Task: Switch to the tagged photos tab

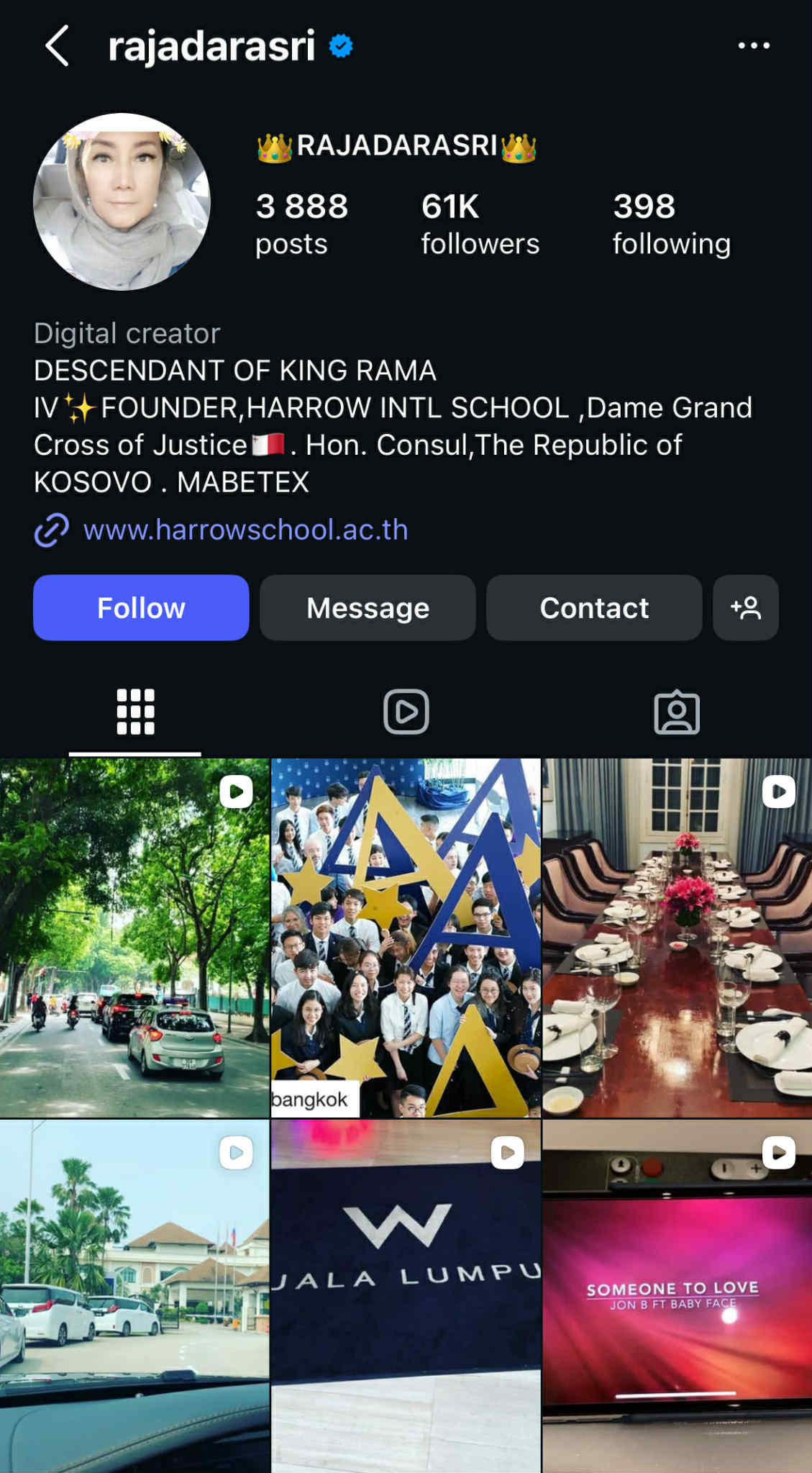Action: click(676, 712)
